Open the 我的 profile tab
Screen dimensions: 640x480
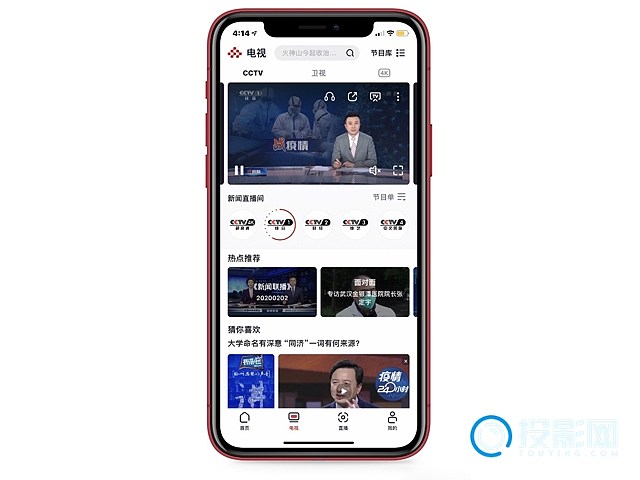[392, 420]
